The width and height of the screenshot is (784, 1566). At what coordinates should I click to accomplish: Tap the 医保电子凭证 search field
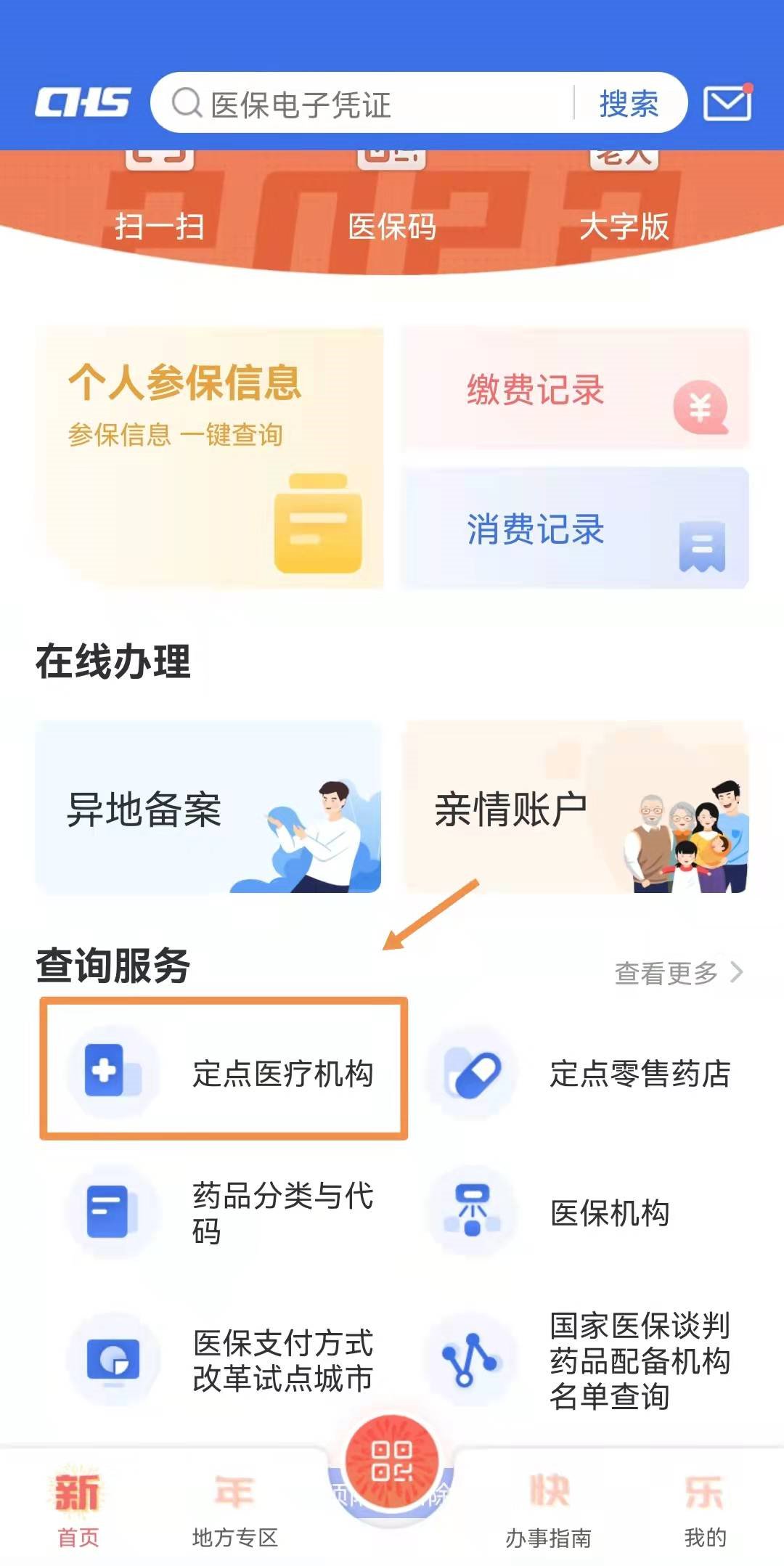tap(363, 104)
